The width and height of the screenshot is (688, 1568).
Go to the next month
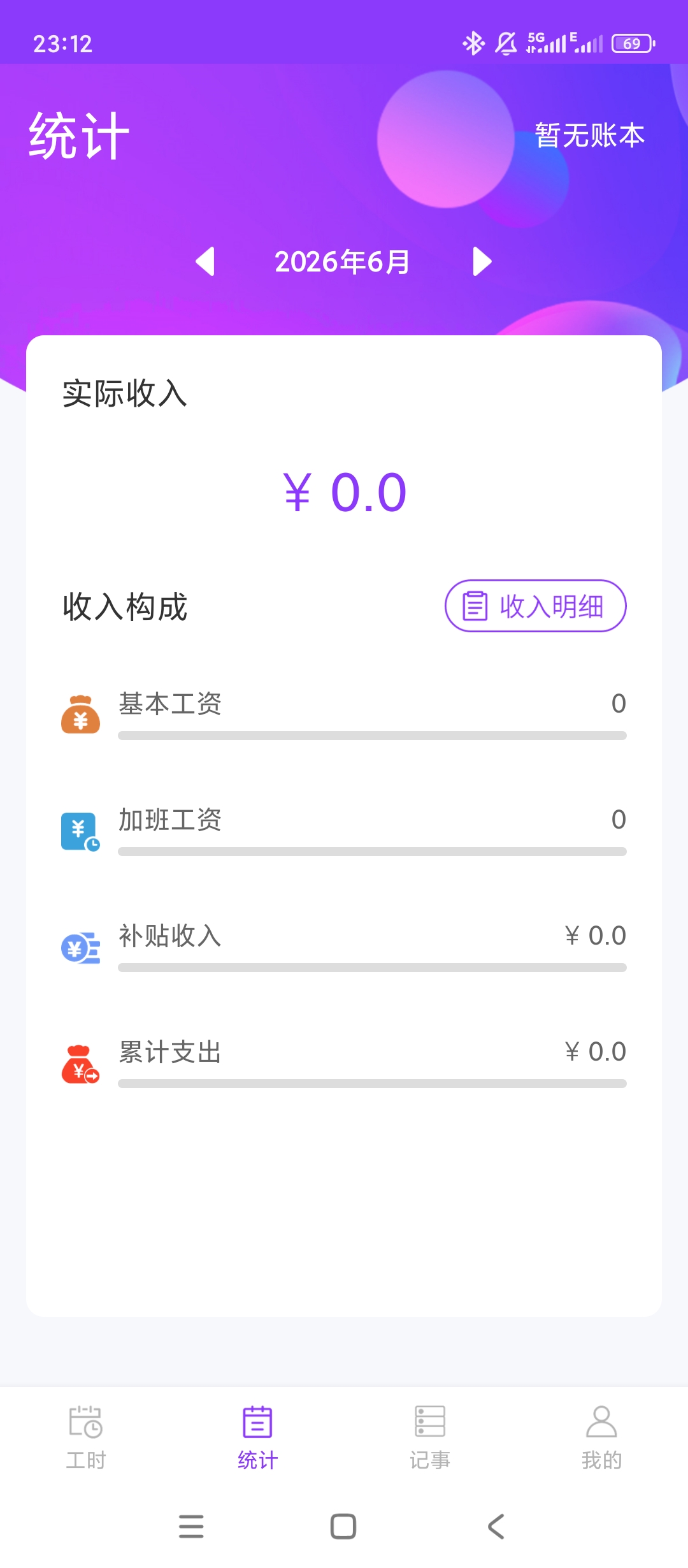coord(482,261)
